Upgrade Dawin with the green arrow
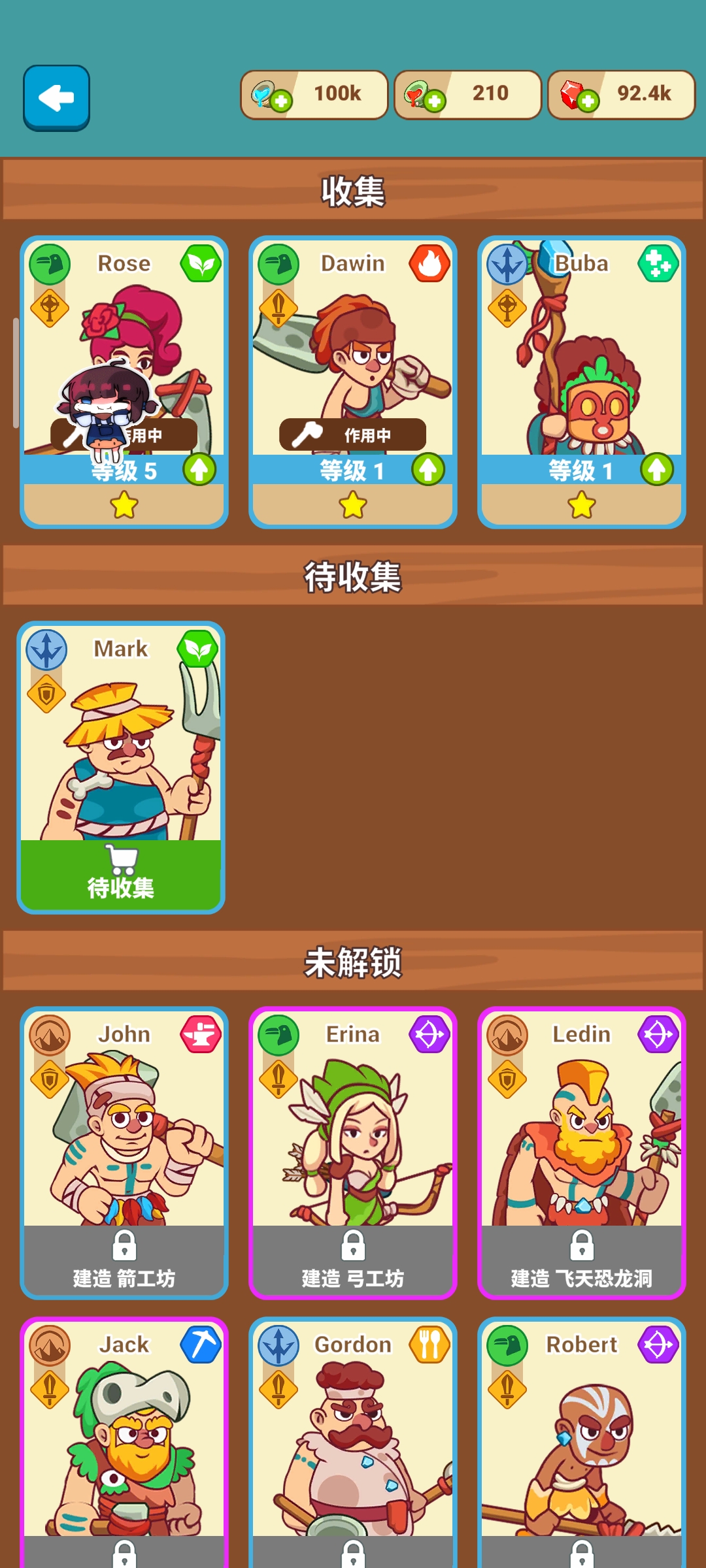706x1568 pixels. click(x=428, y=469)
